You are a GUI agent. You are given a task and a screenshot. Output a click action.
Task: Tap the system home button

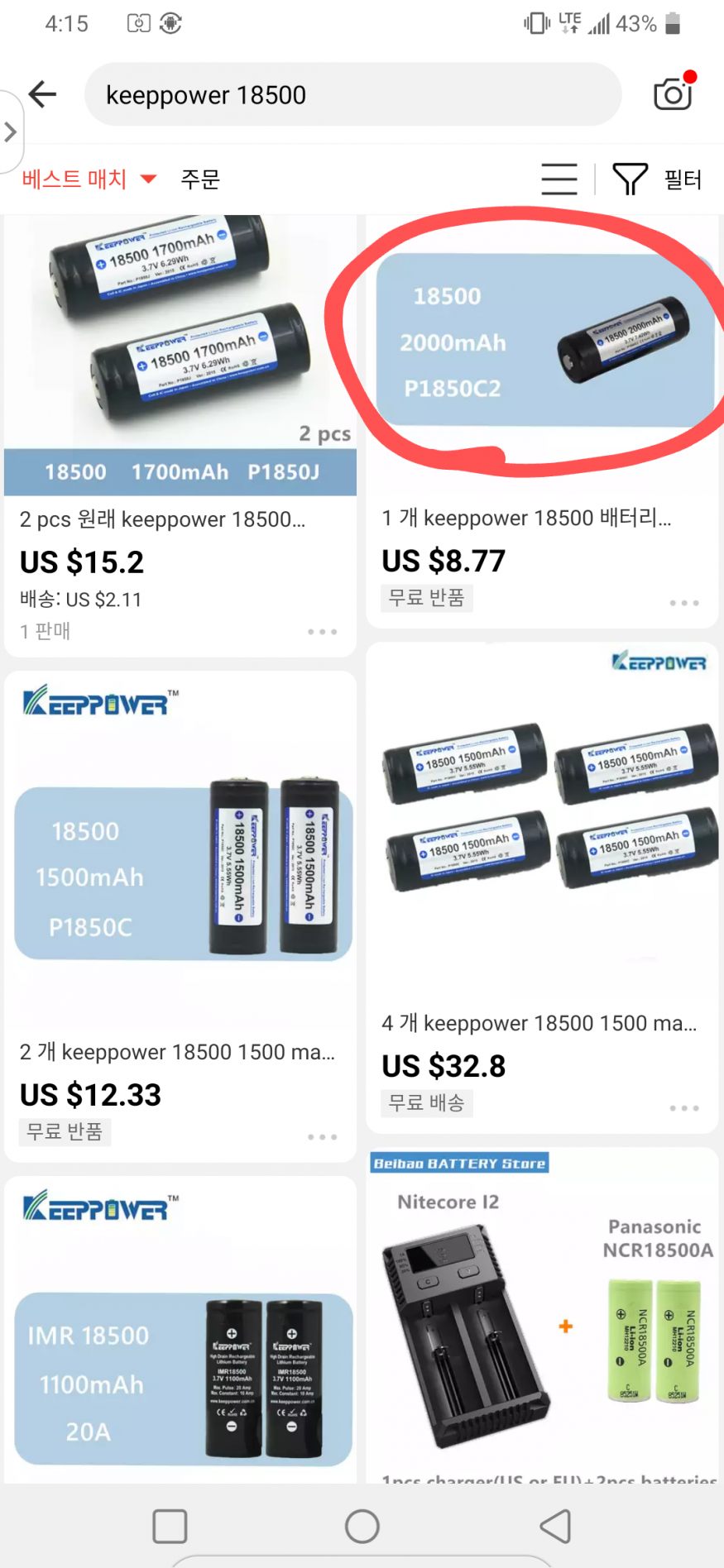pos(362,1526)
